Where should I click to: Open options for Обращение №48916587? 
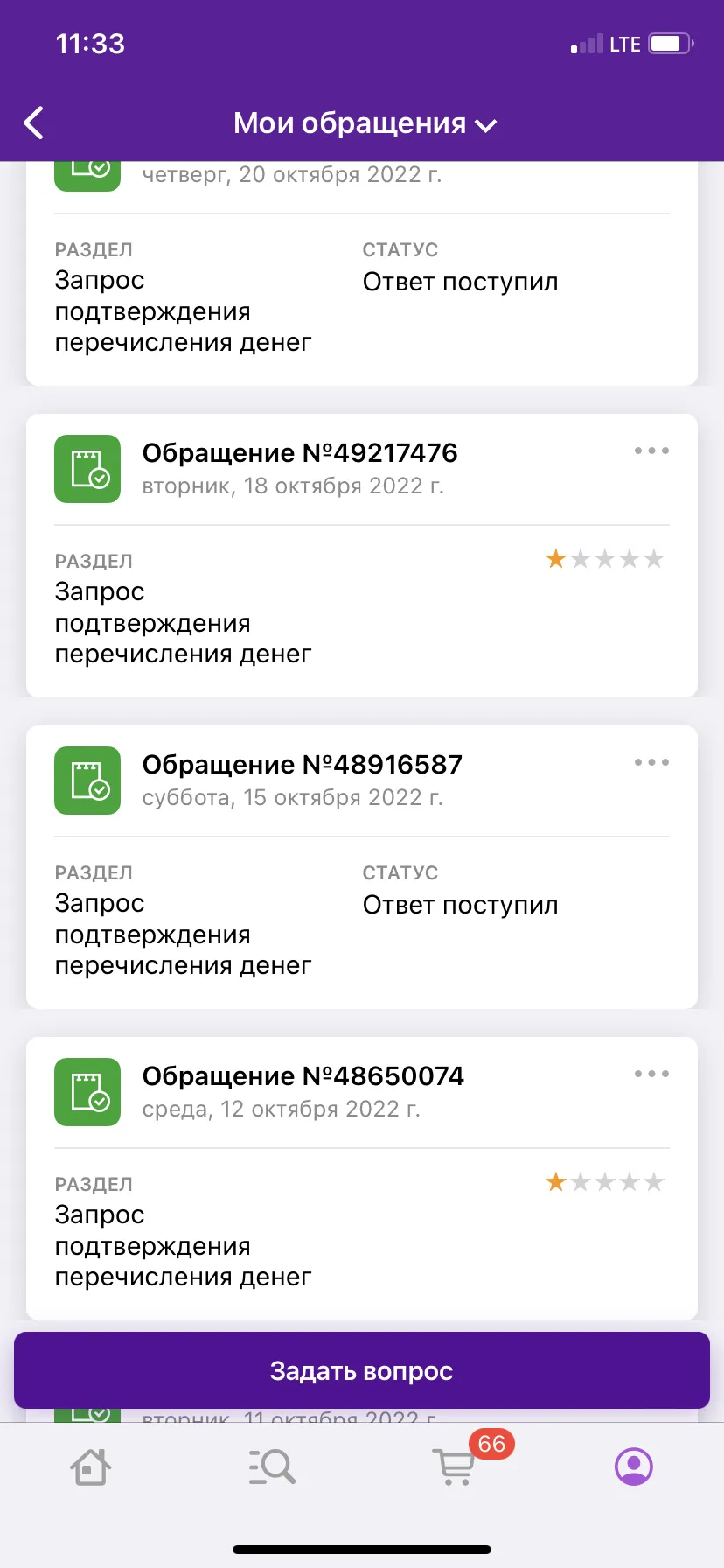651,762
